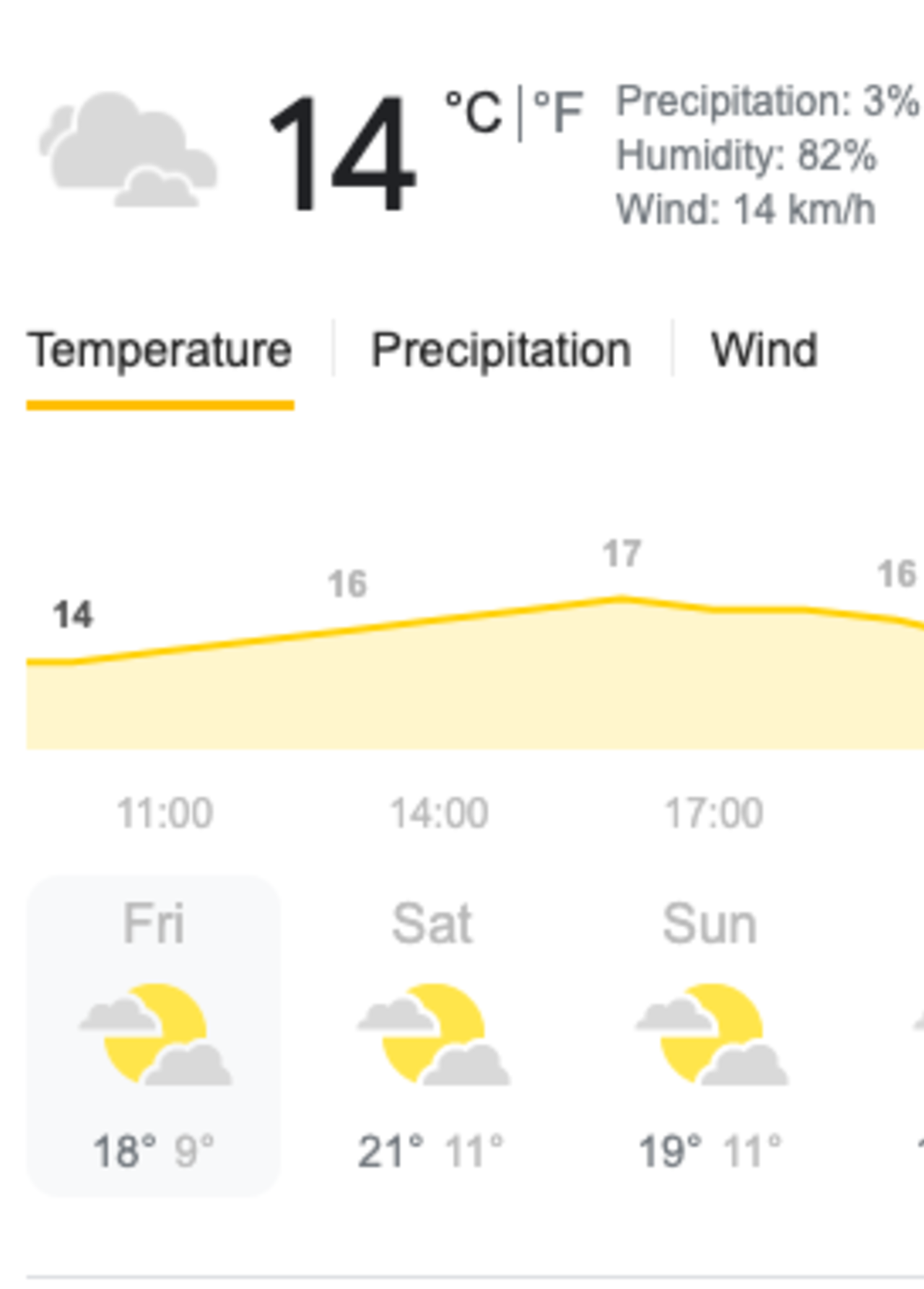This screenshot has height=1289, width=924.
Task: Switch to the Temperature tab
Action: 160,351
